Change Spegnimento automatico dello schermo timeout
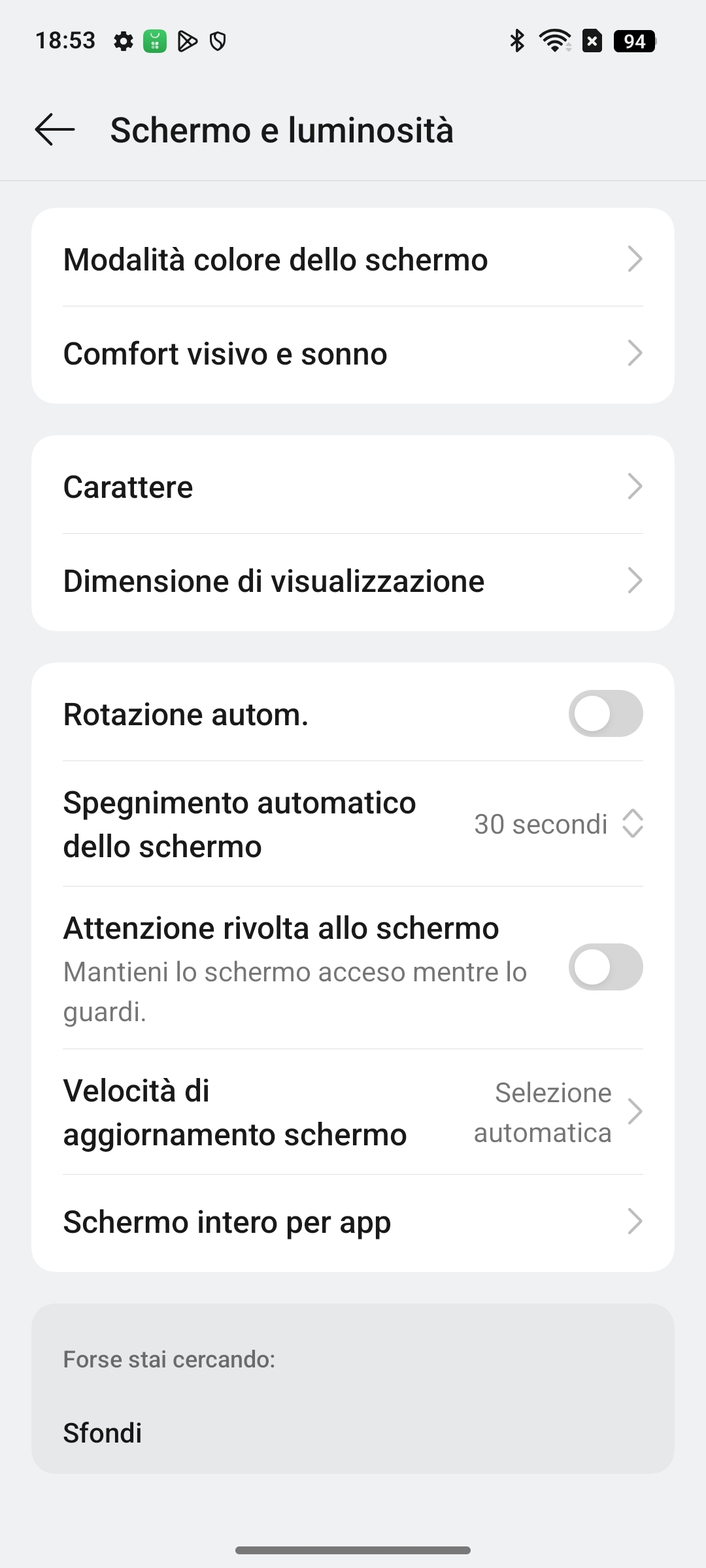Image resolution: width=706 pixels, height=1568 pixels. (353, 824)
